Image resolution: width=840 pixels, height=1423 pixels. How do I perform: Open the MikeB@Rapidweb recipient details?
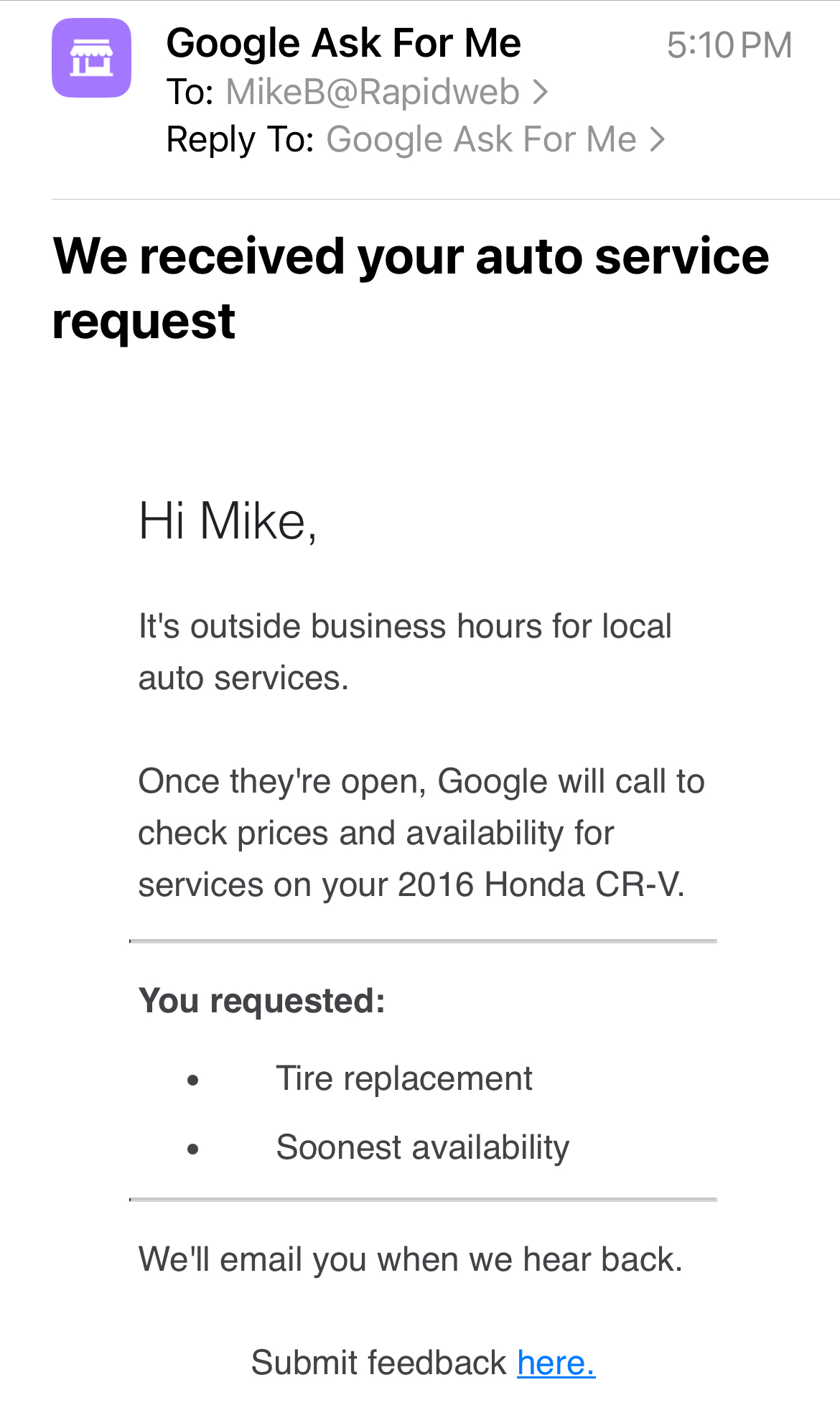(386, 93)
